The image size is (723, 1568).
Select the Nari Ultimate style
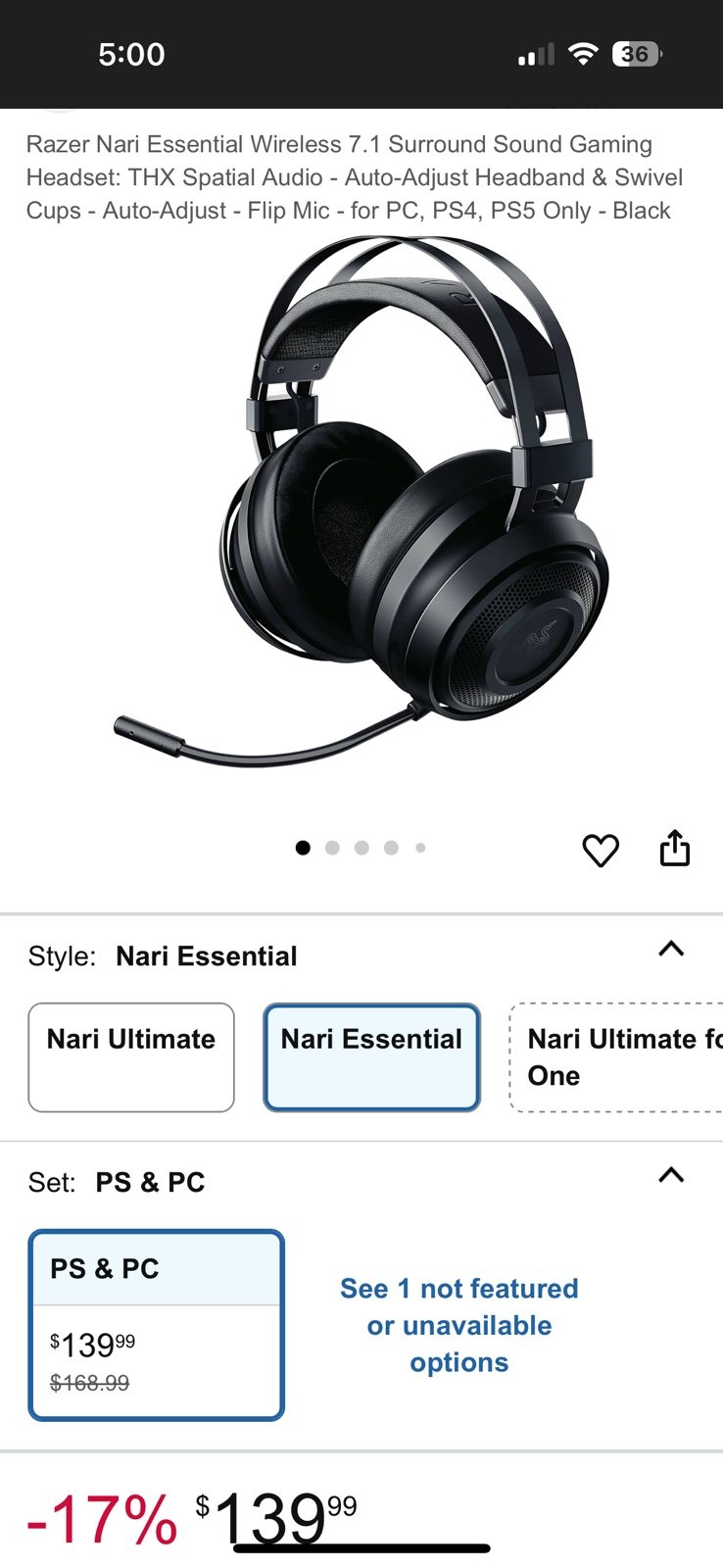[131, 1056]
